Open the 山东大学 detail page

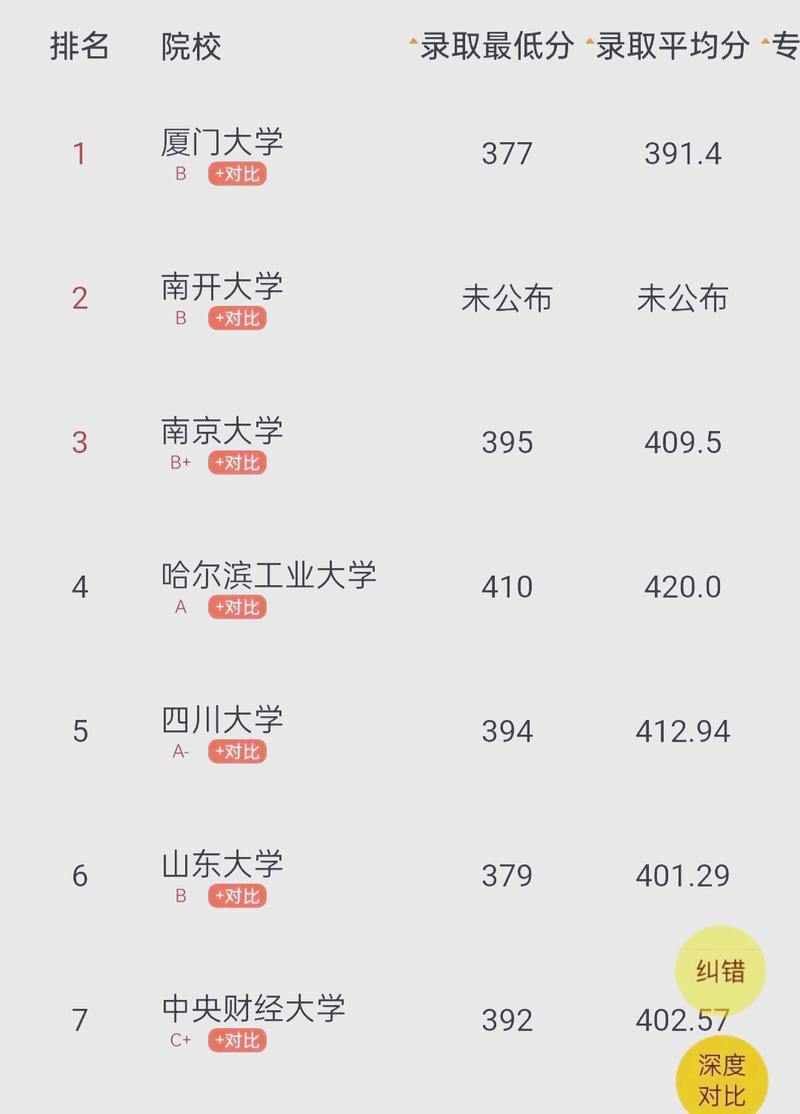[222, 864]
